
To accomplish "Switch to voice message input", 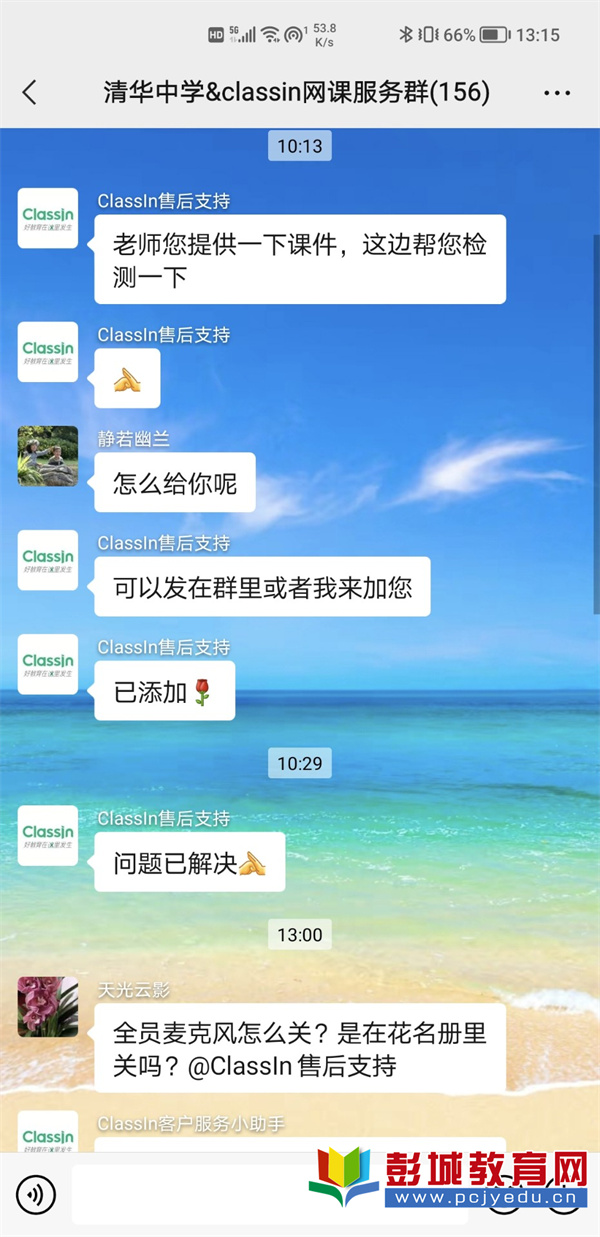I will coord(36,1194).
